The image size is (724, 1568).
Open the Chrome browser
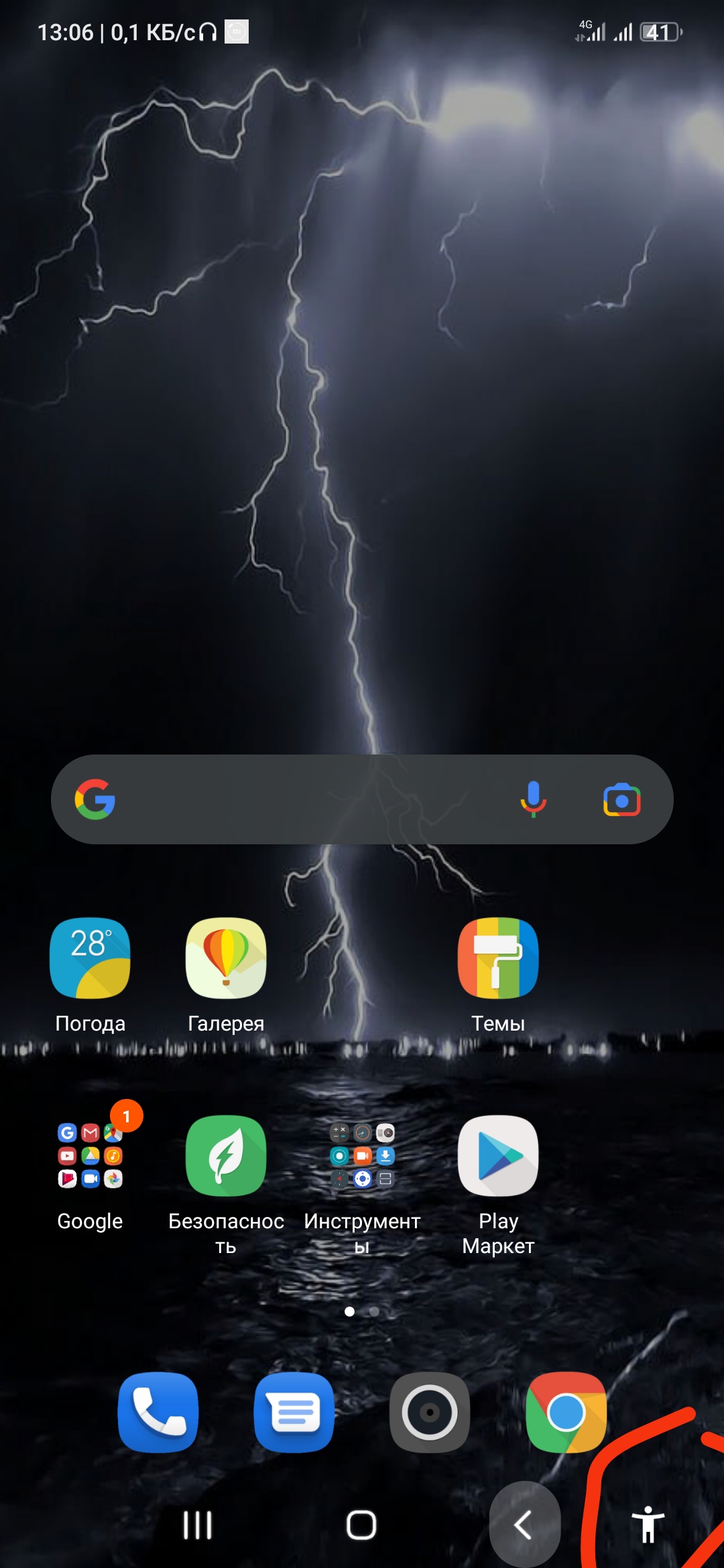point(566,1412)
